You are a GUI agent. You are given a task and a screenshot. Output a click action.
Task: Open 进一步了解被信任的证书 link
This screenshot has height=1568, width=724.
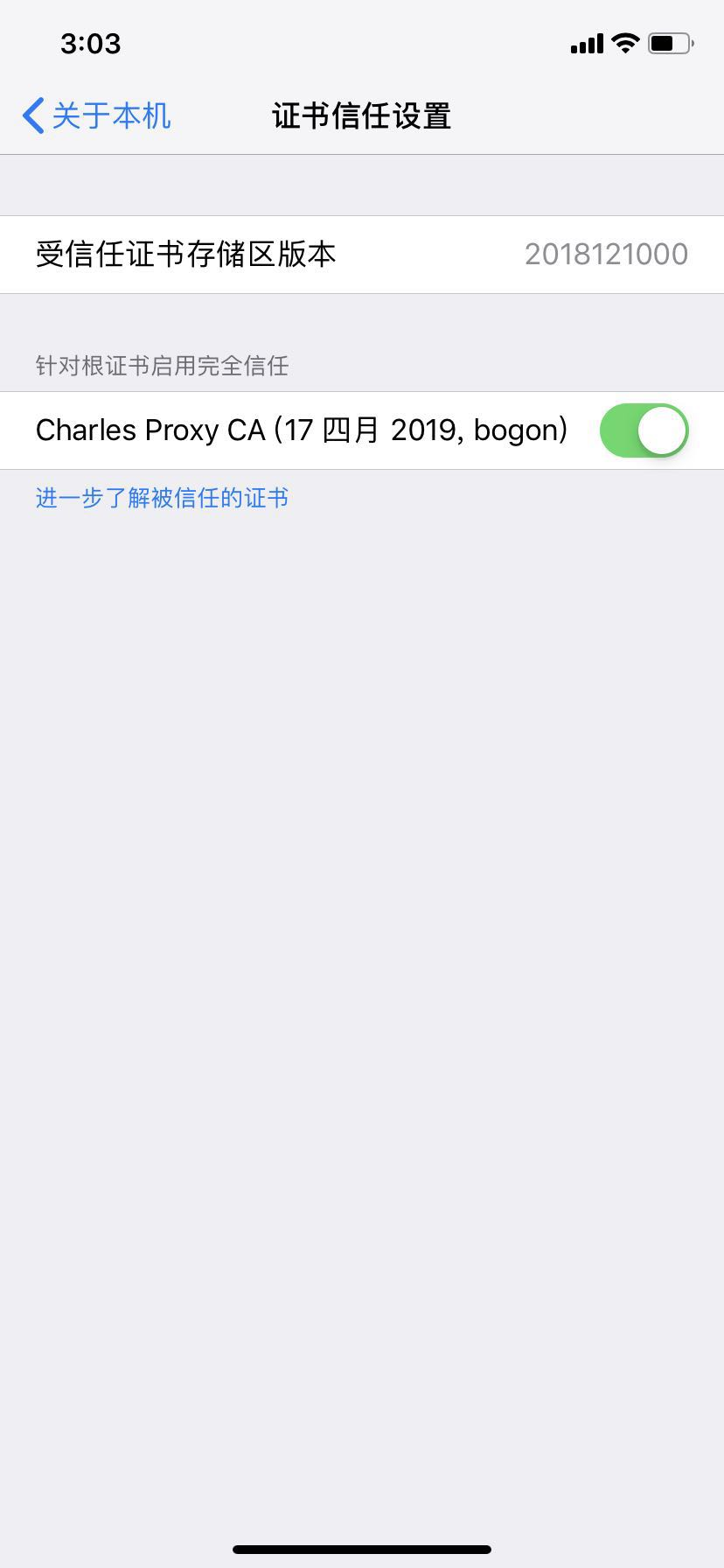coord(162,498)
